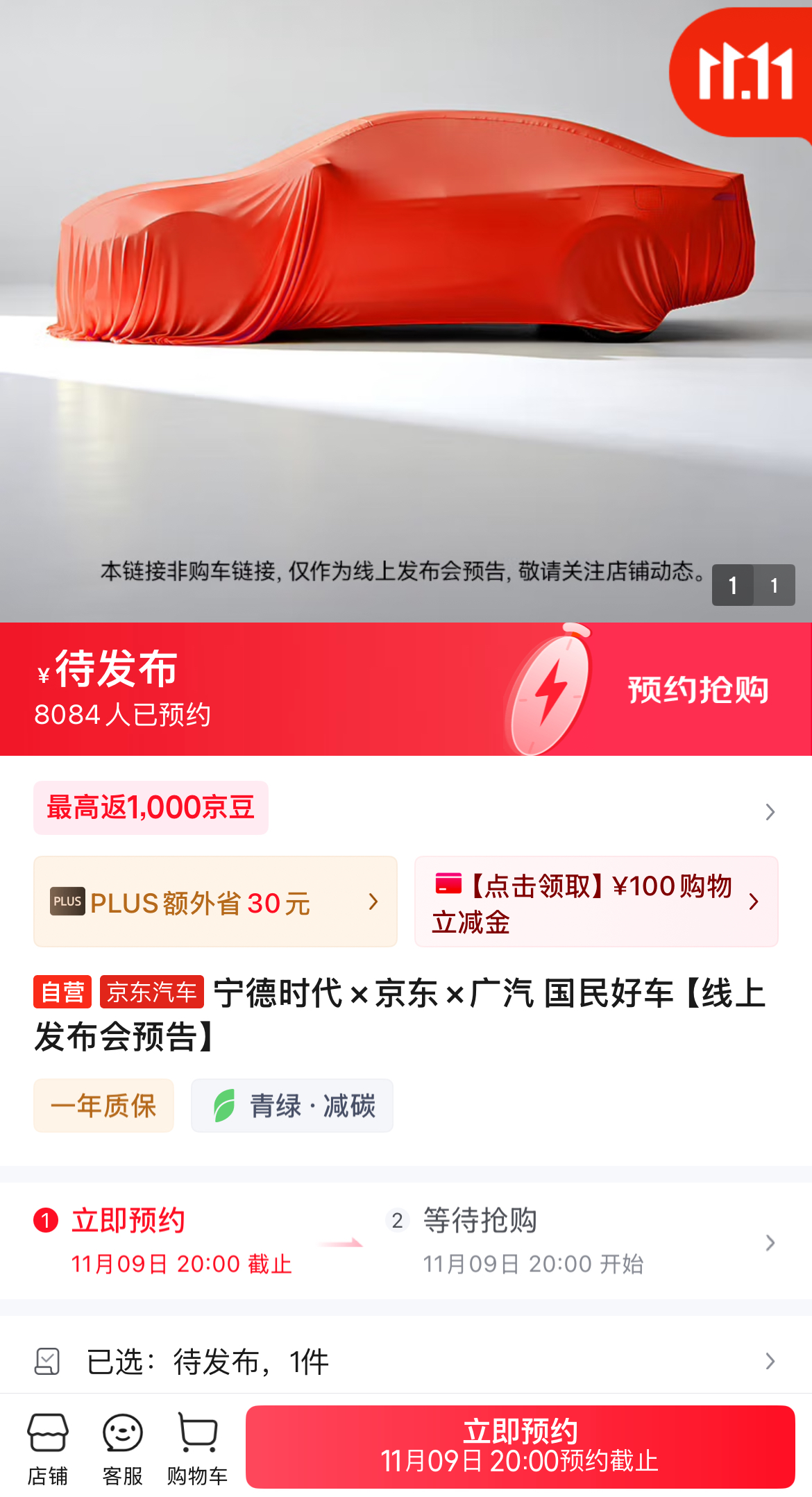This screenshot has width=812, height=1497.
Task: Open the 店铺 store page
Action: 48,1448
